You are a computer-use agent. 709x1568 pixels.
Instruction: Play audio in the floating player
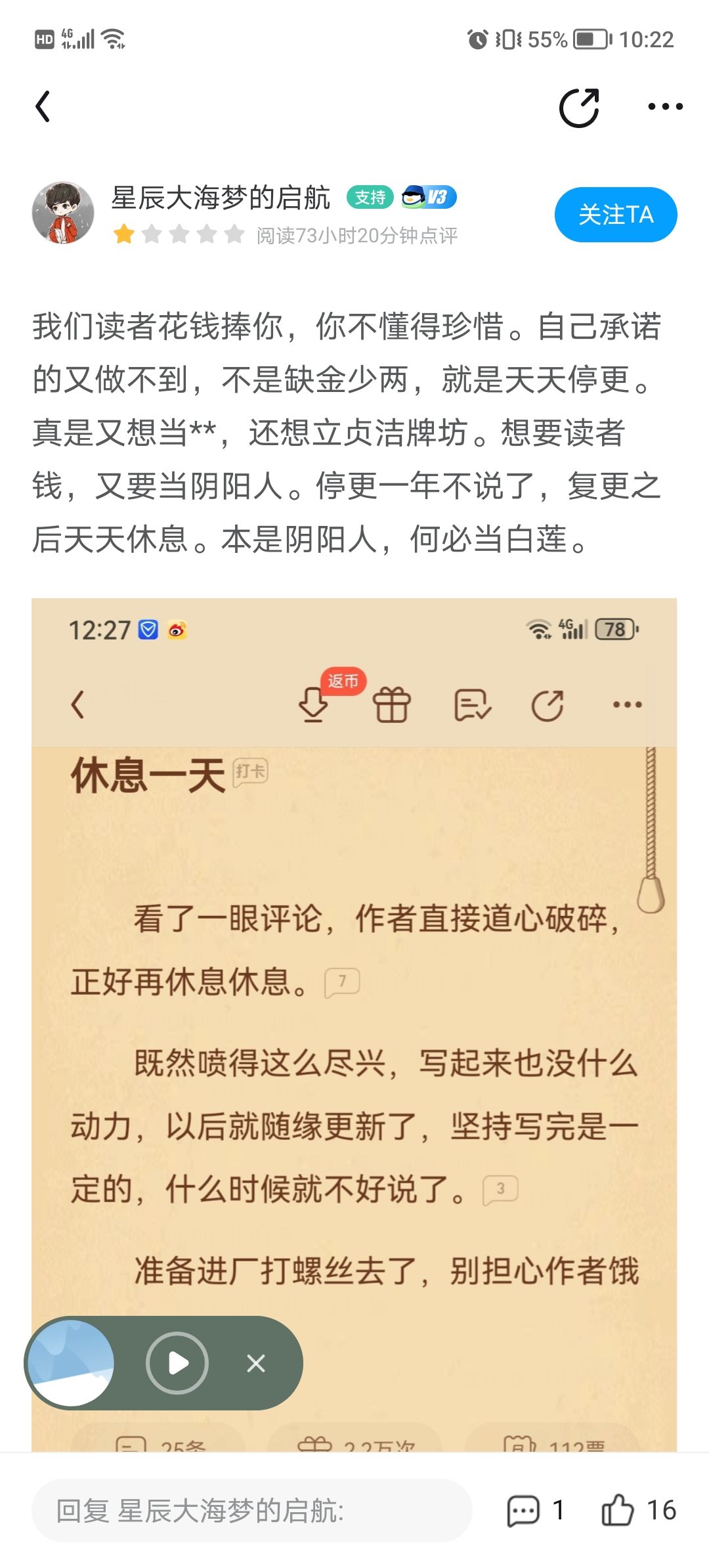point(177,1363)
